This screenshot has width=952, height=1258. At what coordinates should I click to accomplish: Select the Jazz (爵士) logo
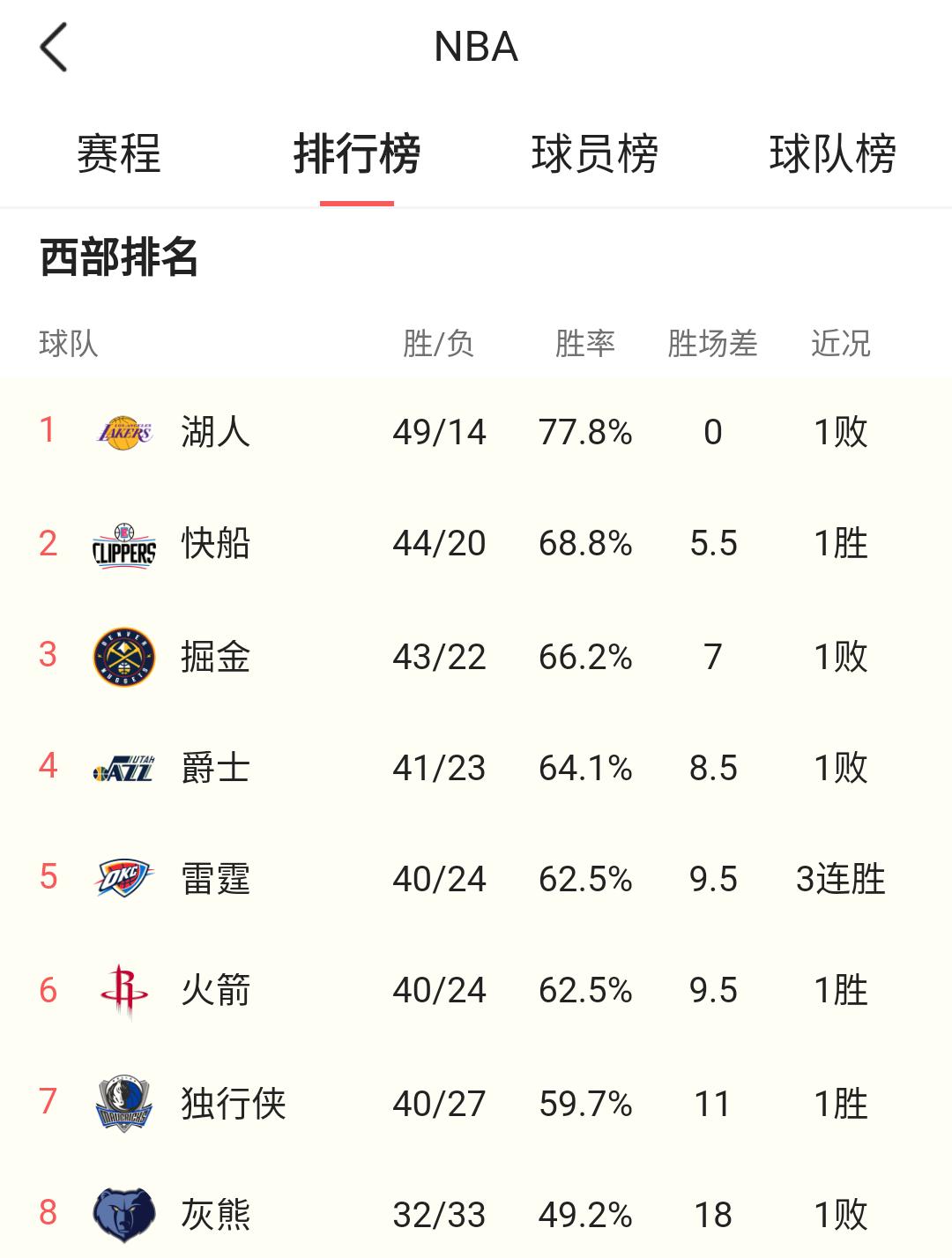(x=123, y=767)
